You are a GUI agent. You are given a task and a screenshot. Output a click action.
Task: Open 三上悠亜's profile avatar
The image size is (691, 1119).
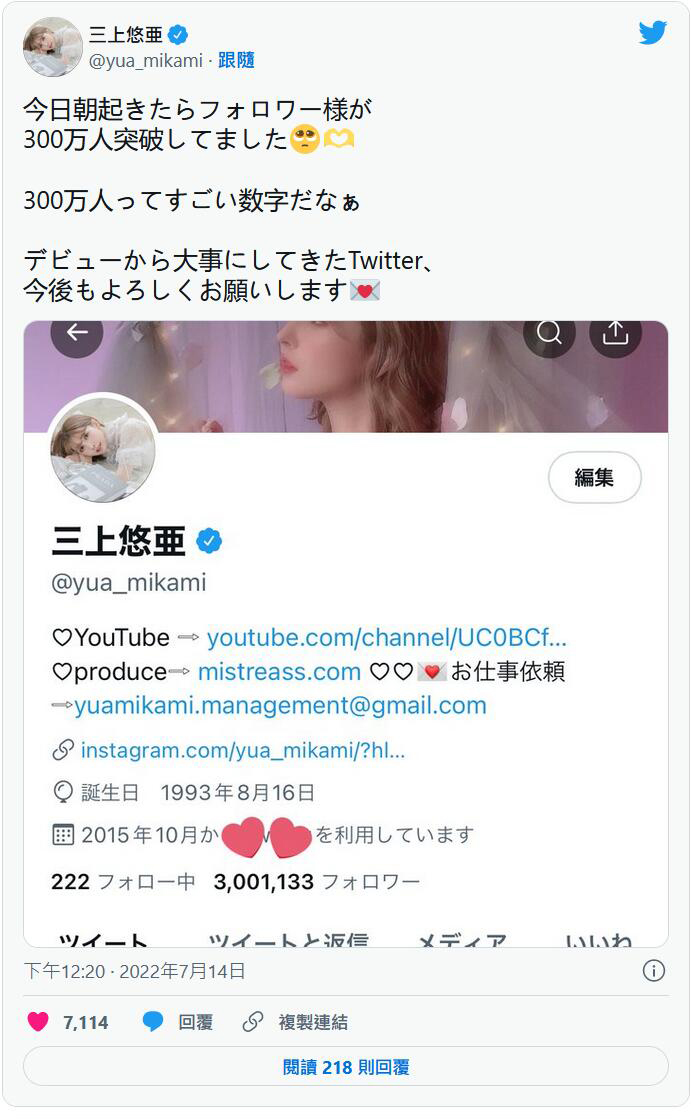pyautogui.click(x=52, y=46)
